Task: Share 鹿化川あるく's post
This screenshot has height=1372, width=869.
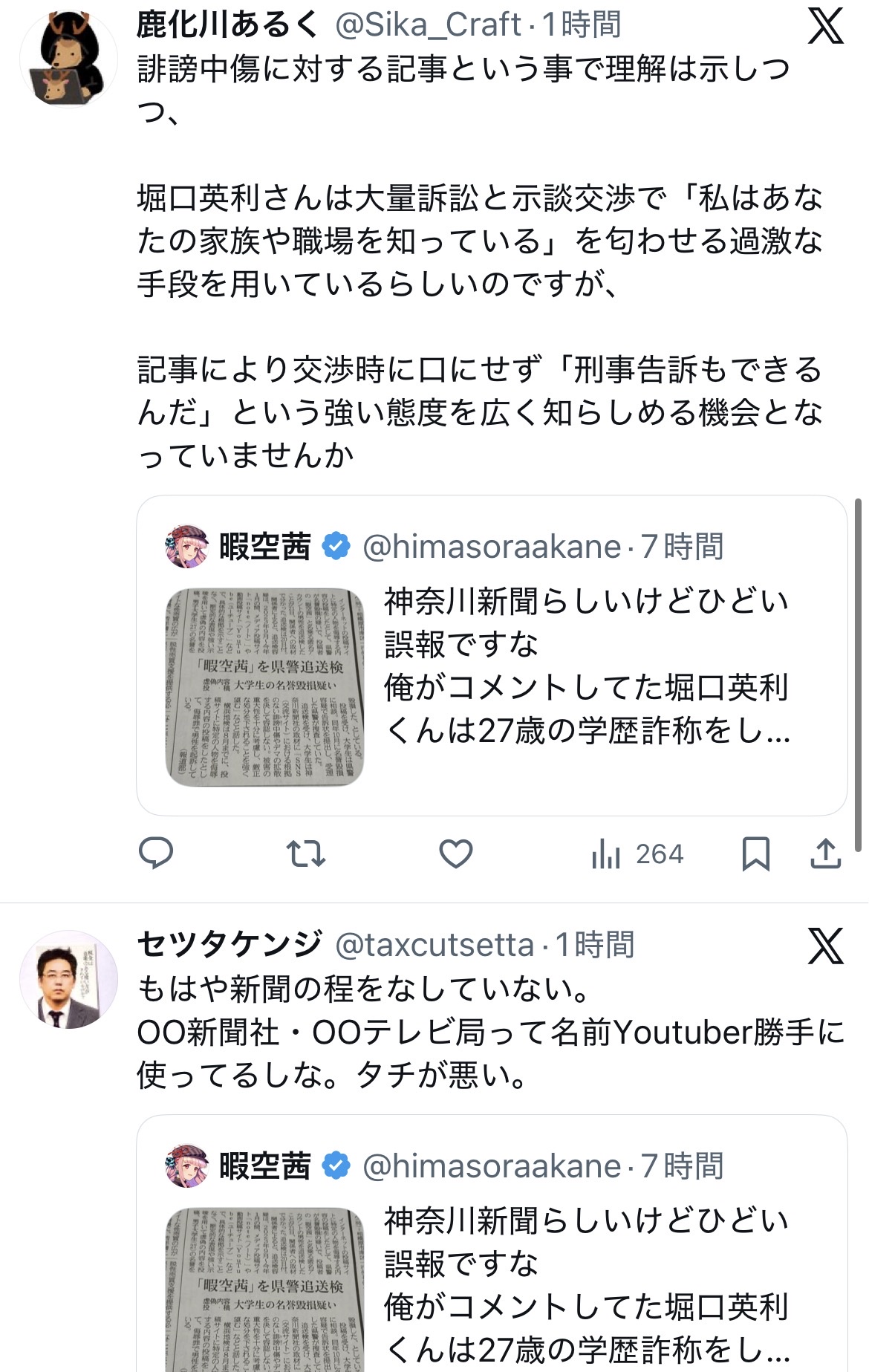Action: [825, 854]
